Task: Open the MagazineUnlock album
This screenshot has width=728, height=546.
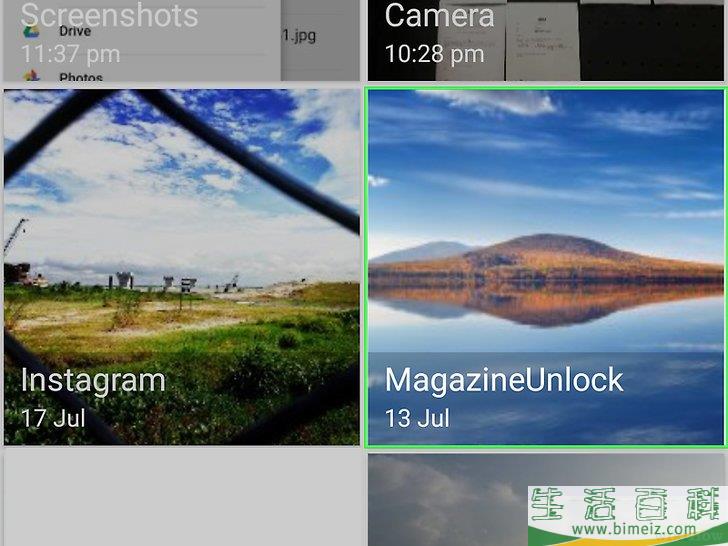Action: (x=545, y=267)
